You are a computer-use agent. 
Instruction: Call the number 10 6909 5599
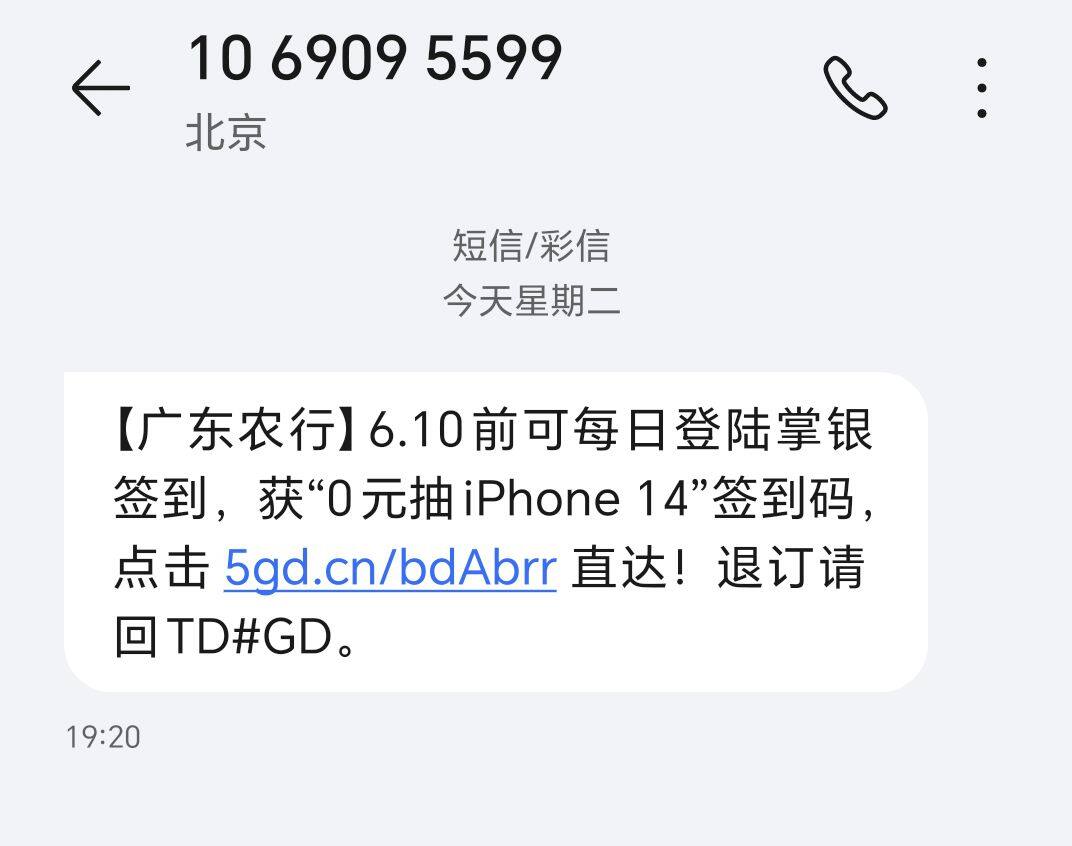856,88
